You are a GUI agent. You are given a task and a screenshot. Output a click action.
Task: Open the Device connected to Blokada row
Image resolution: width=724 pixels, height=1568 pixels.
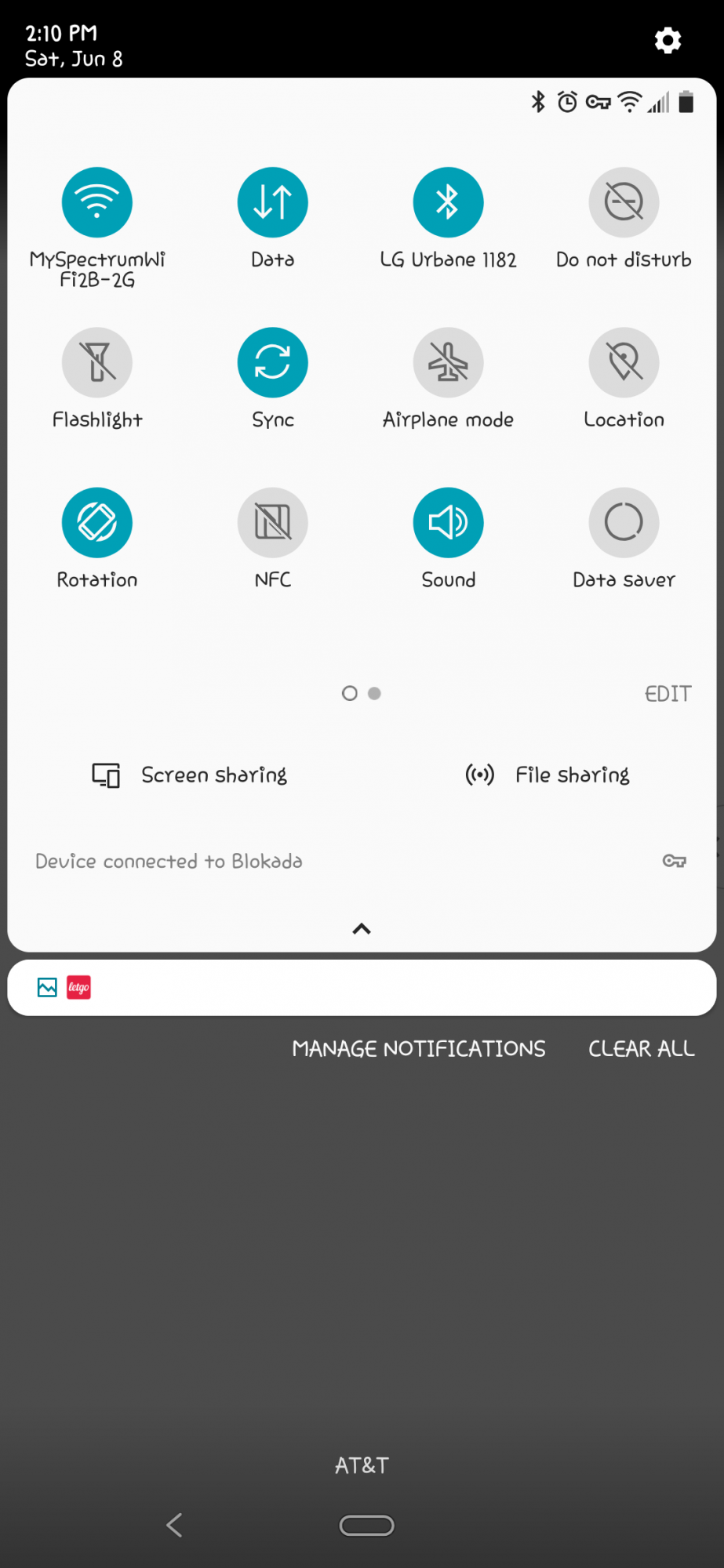pos(362,862)
